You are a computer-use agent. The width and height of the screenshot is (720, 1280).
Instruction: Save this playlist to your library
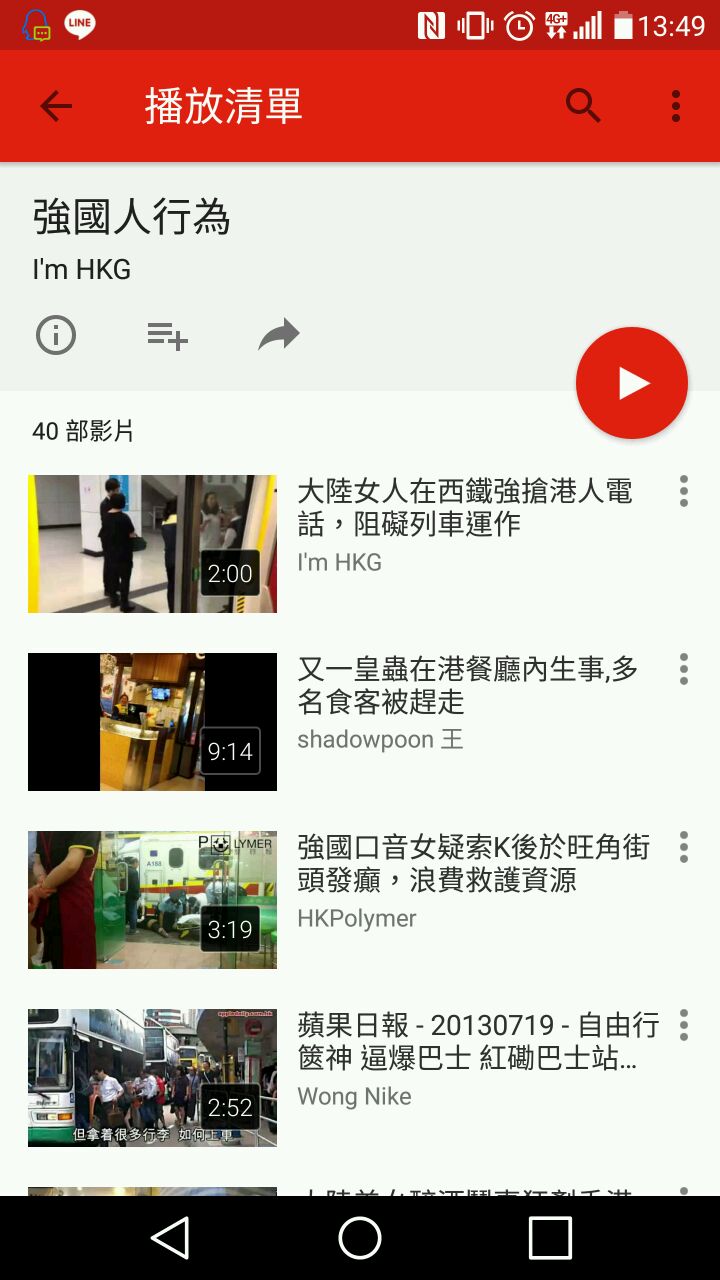(167, 335)
